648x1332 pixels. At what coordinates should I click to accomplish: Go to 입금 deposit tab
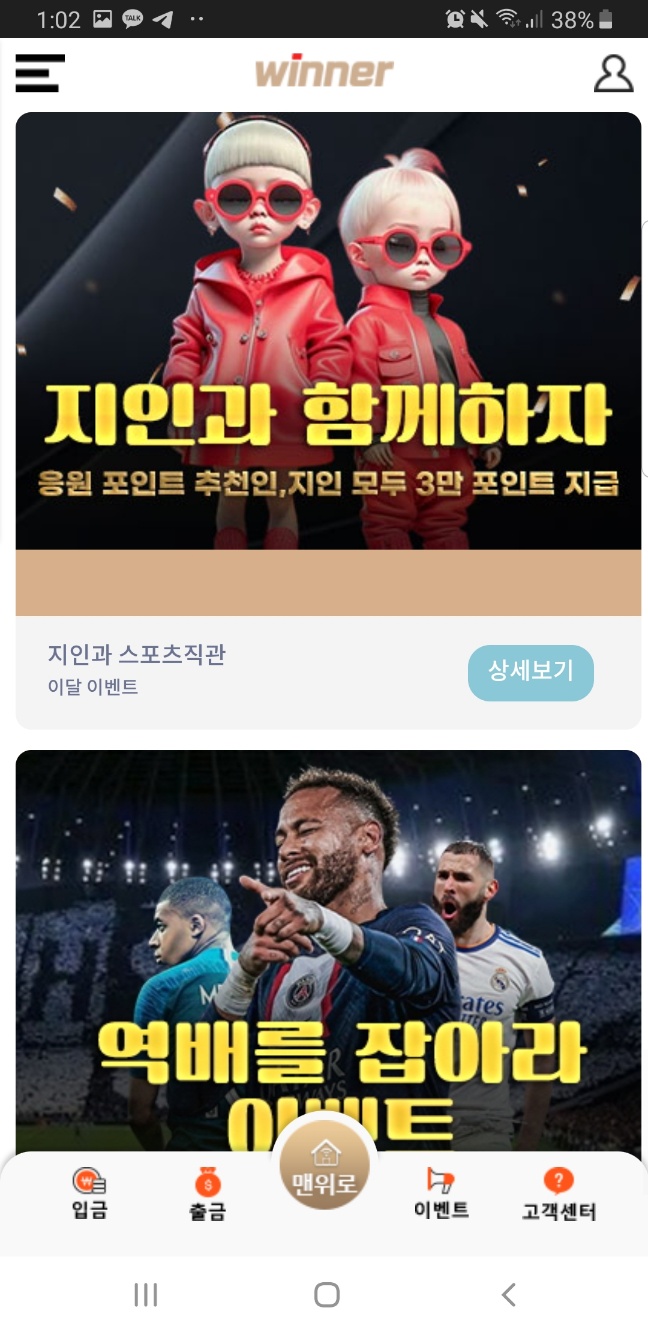tap(90, 1195)
